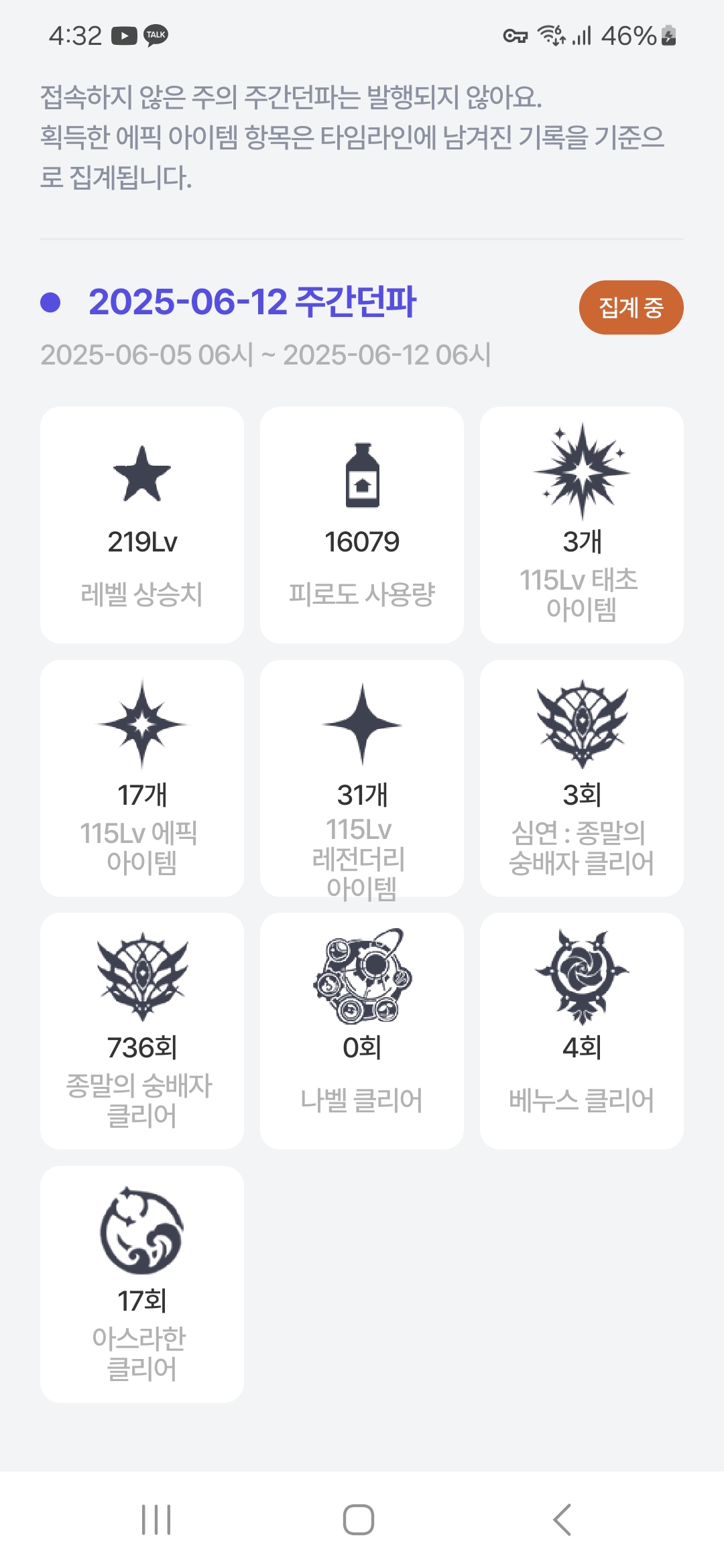
Task: Open the 115Lv 레전더리 아이템 card
Action: coord(362,778)
